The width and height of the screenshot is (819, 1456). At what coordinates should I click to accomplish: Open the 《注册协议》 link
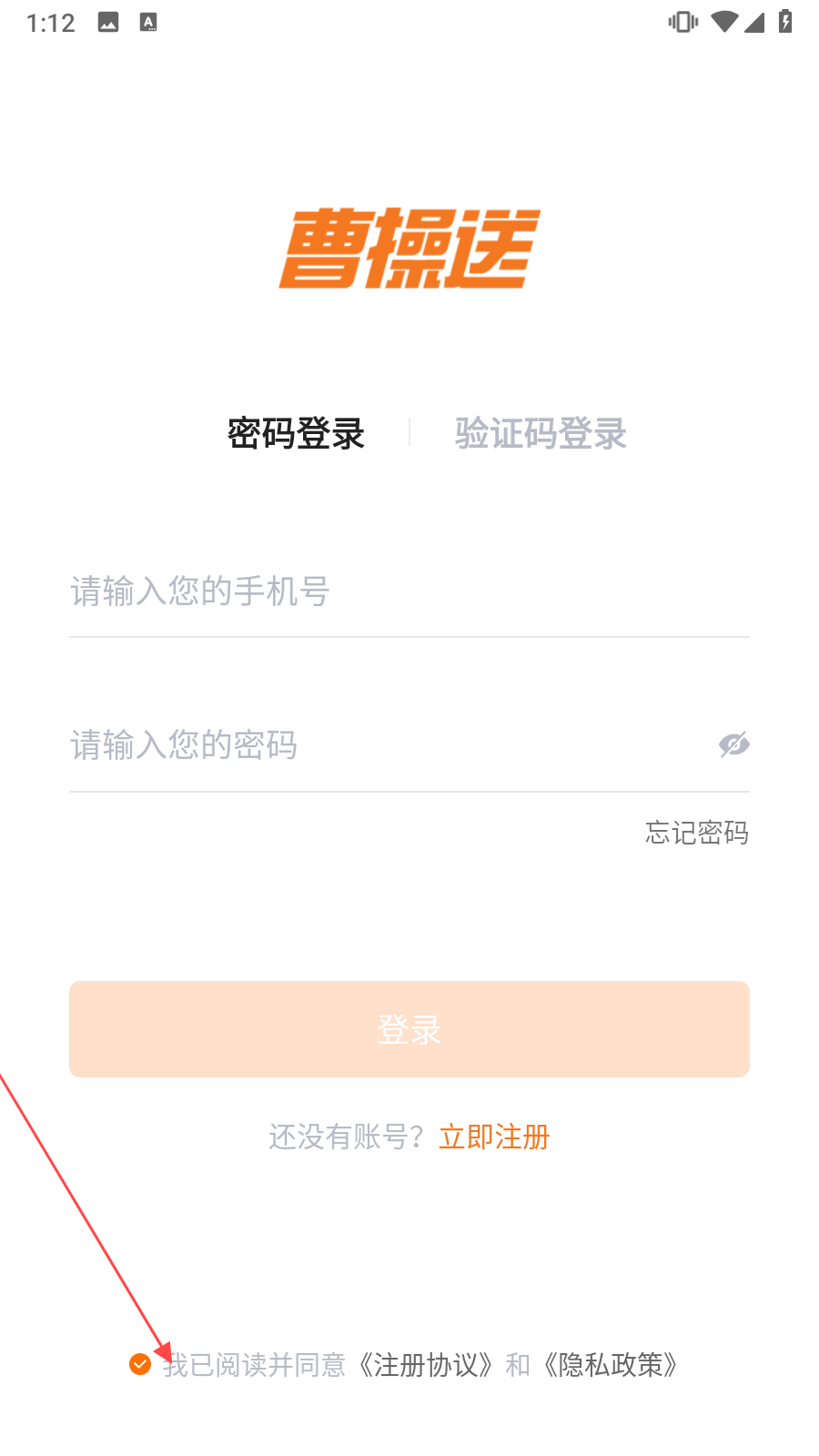(x=426, y=1365)
